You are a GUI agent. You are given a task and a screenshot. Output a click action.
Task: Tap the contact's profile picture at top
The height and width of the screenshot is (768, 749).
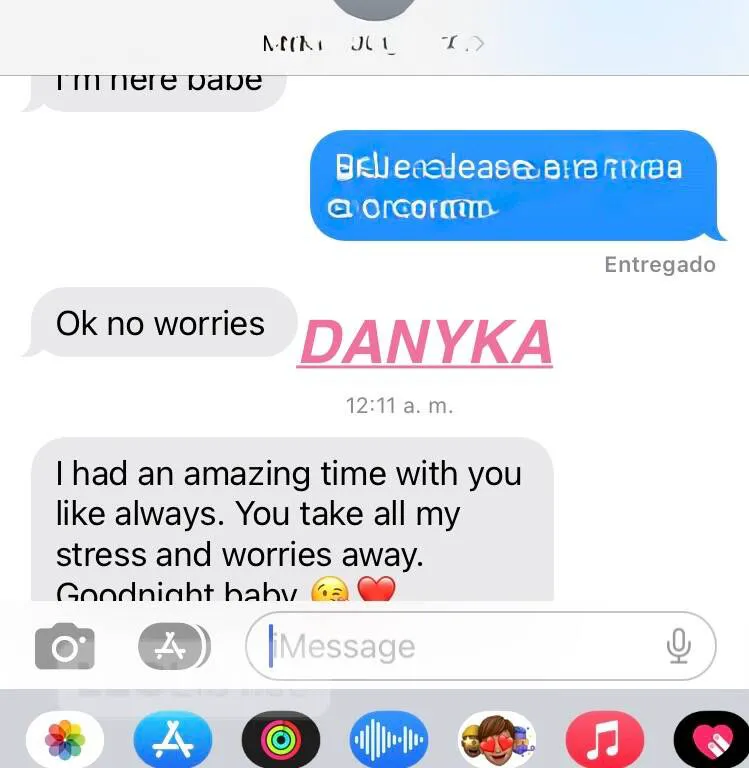click(x=374, y=10)
